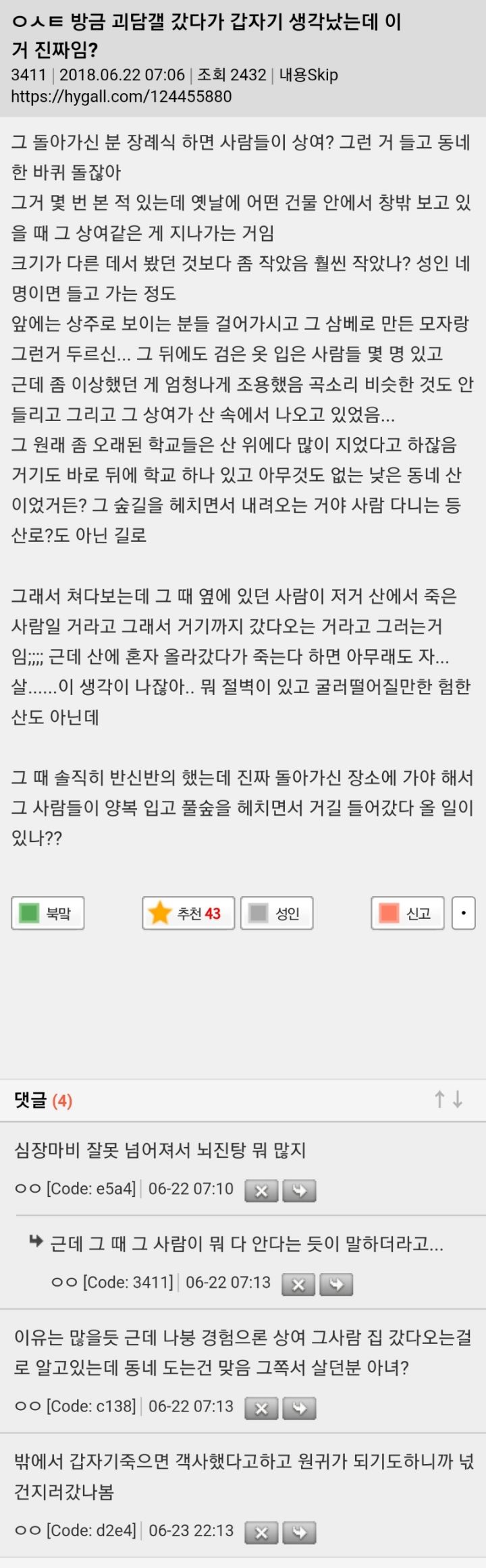This screenshot has height=1568, width=486.
Task: Mark the post as 성인
Action: 277,914
